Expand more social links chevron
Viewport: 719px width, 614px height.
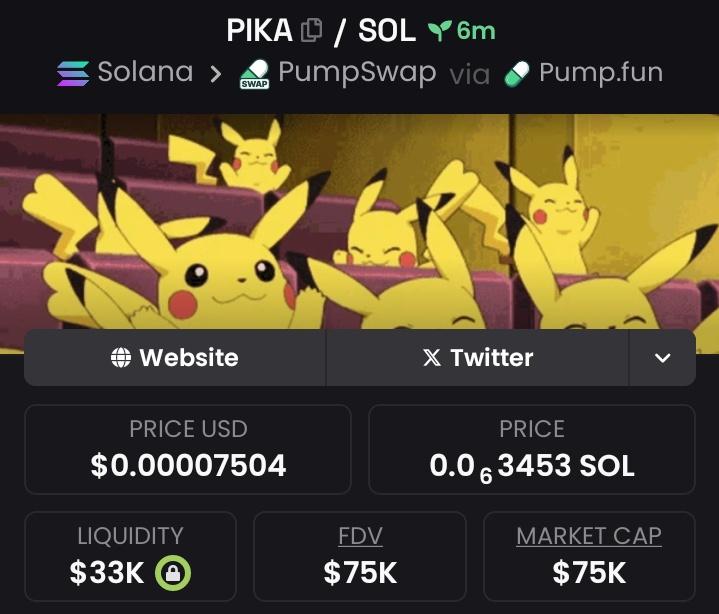coord(662,358)
